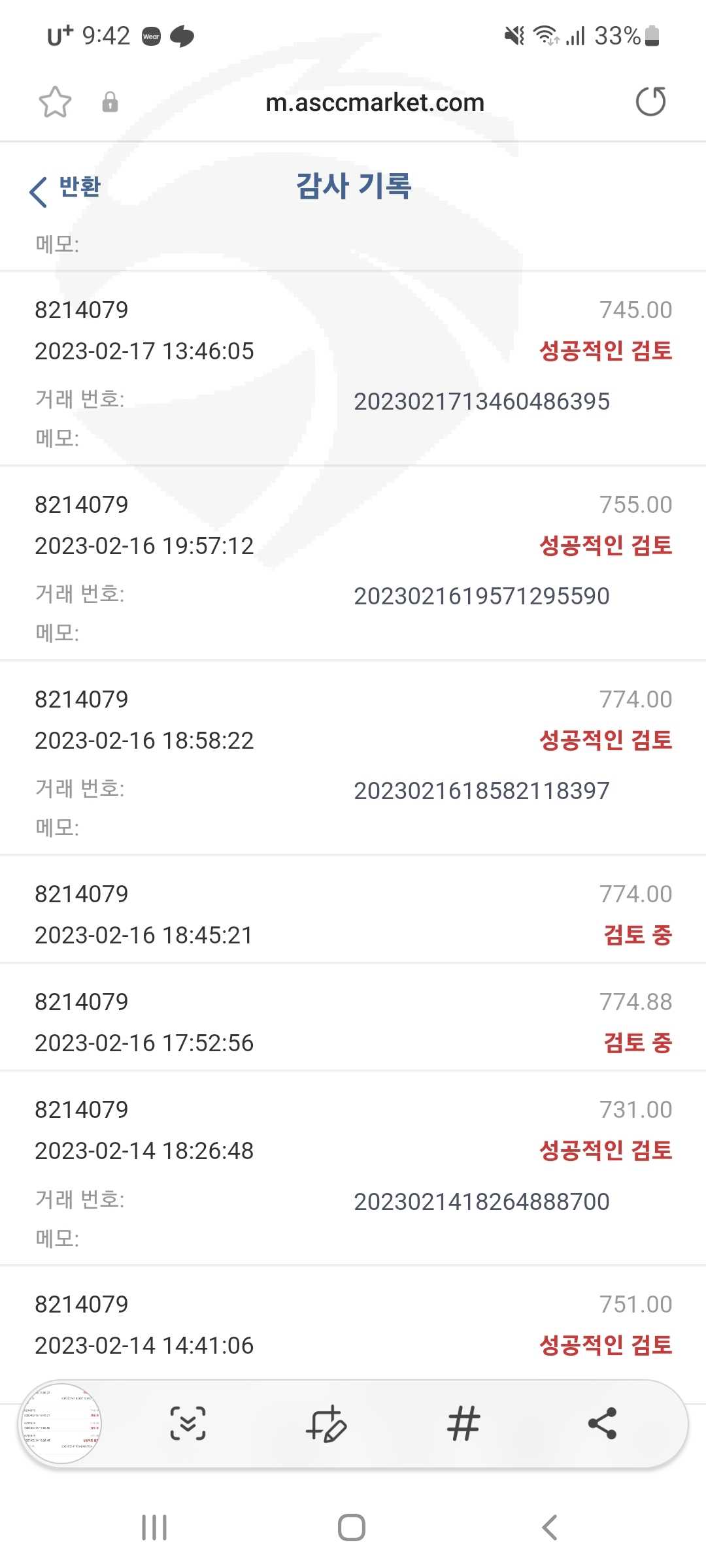Go to the home screen
Viewport: 706px width, 1568px height.
352,1527
